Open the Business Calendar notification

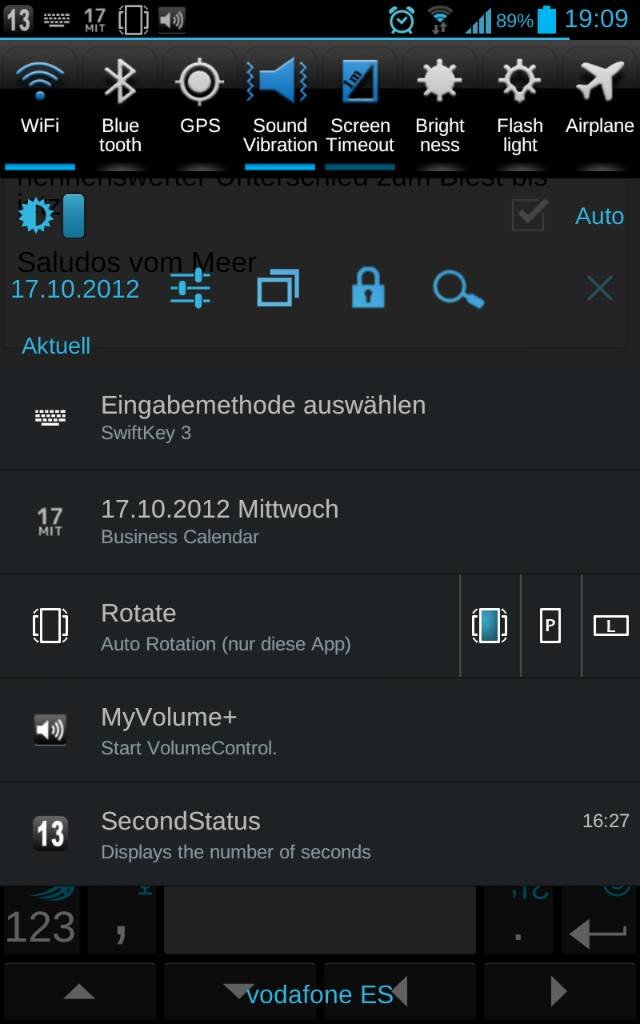point(320,522)
